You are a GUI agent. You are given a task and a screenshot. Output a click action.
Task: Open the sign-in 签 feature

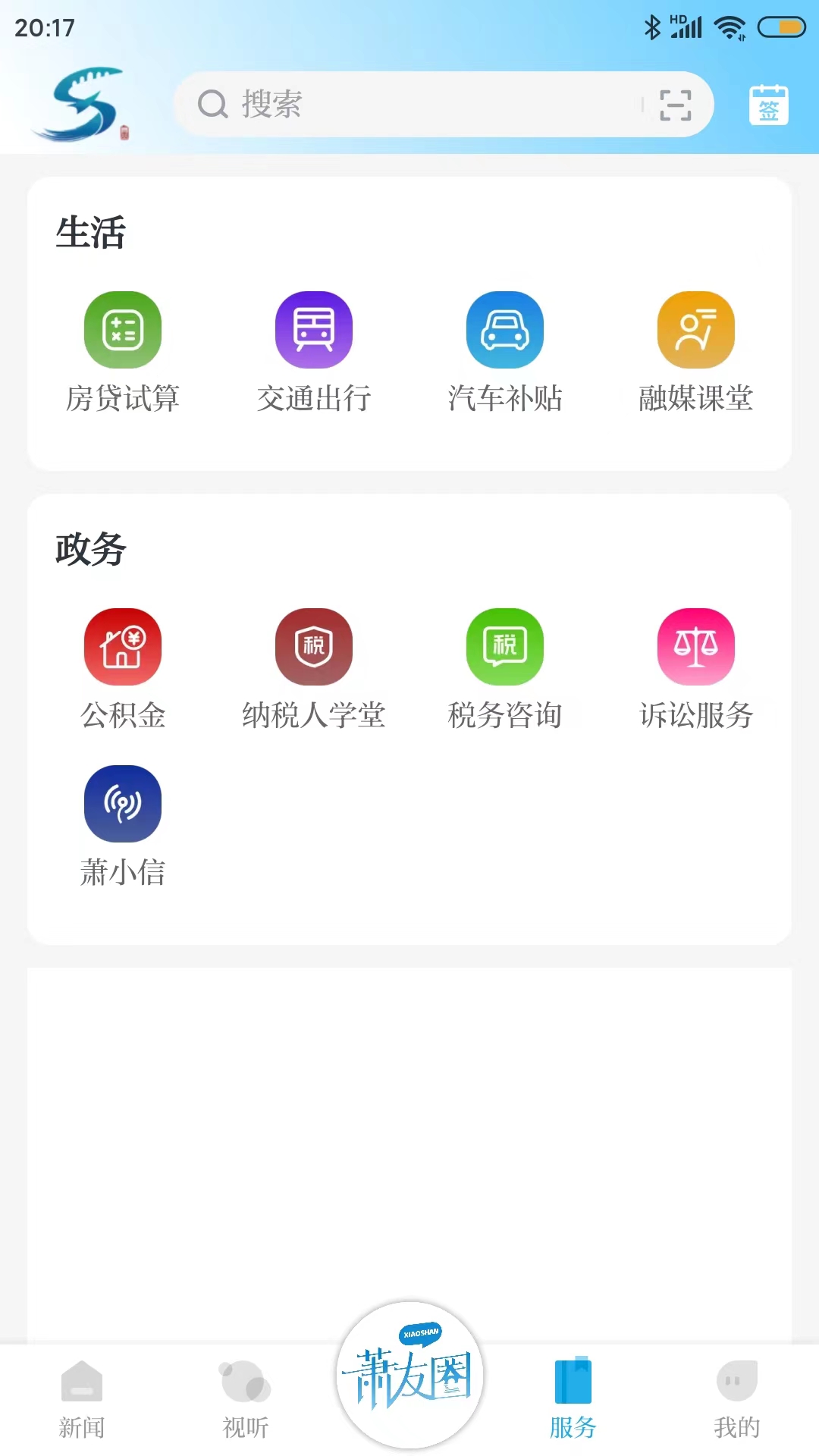coord(767,106)
